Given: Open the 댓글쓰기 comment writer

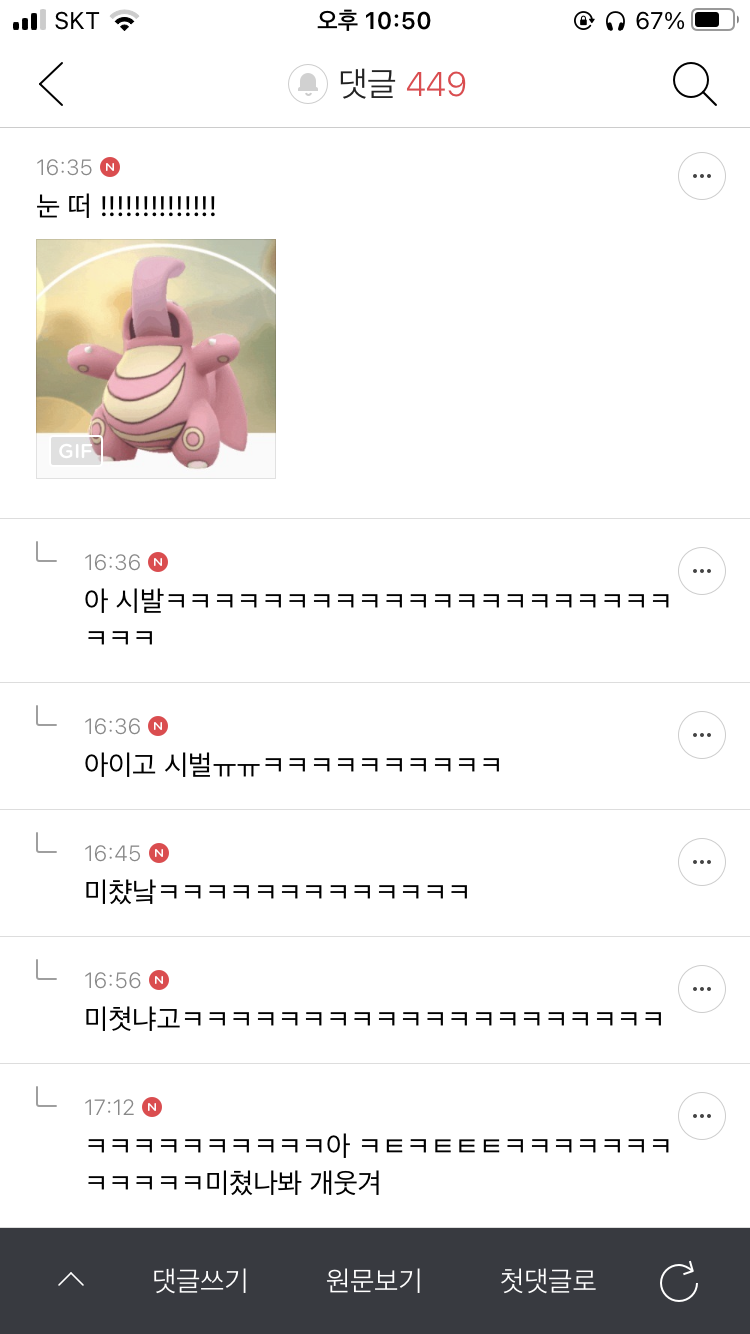Looking at the screenshot, I should coord(199,1280).
